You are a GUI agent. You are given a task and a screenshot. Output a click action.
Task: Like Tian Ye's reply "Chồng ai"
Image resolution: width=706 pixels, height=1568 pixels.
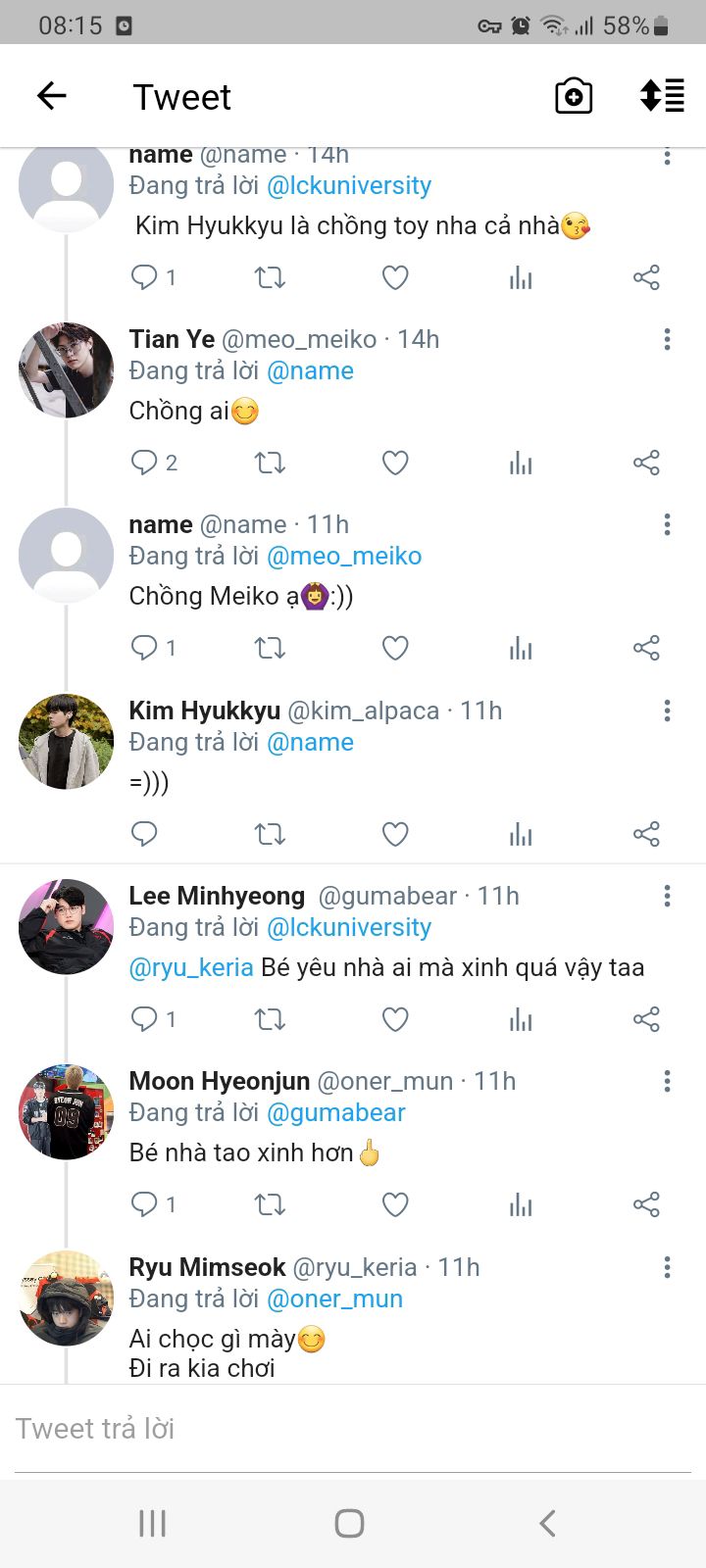pos(395,463)
